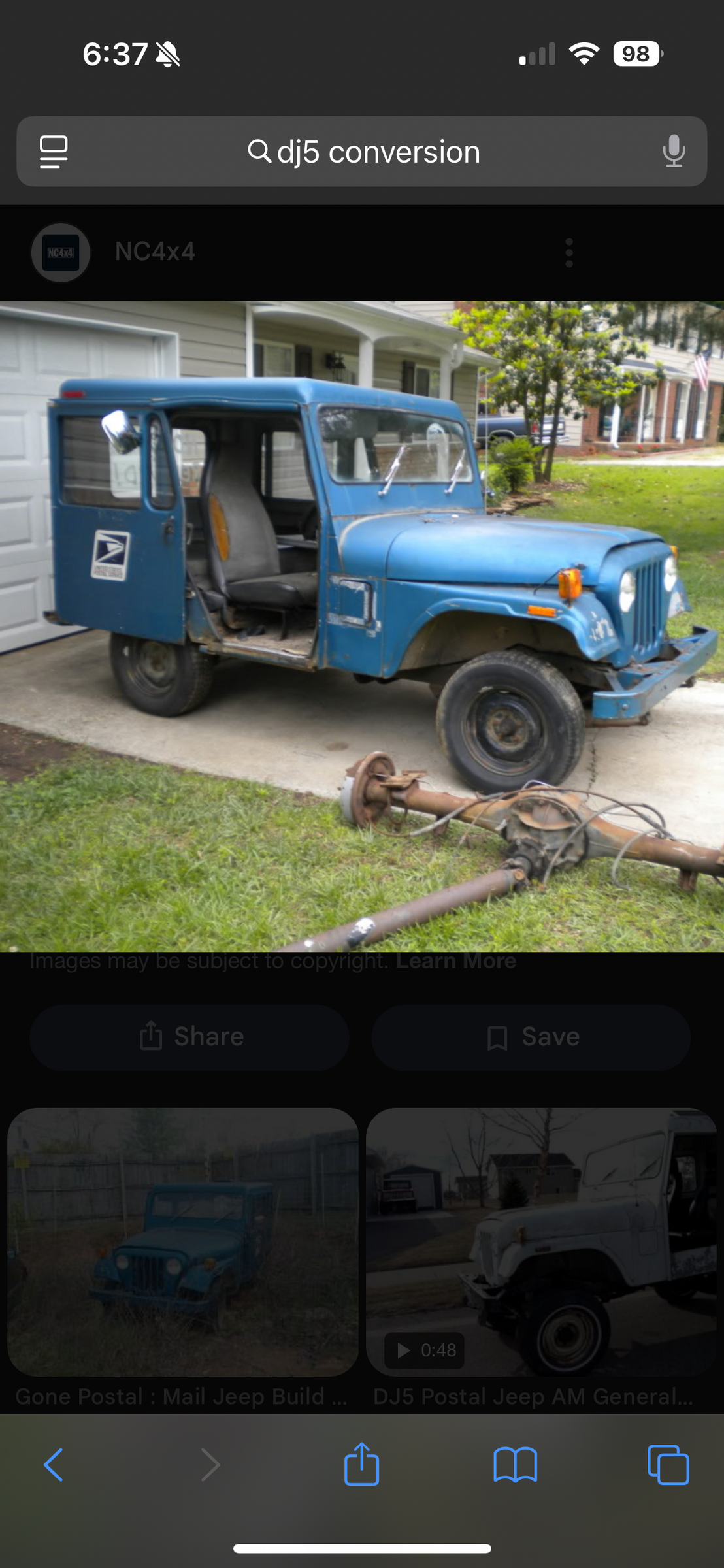The image size is (724, 1568).
Task: Open Safari bookmarks
Action: pyautogui.click(x=516, y=1465)
